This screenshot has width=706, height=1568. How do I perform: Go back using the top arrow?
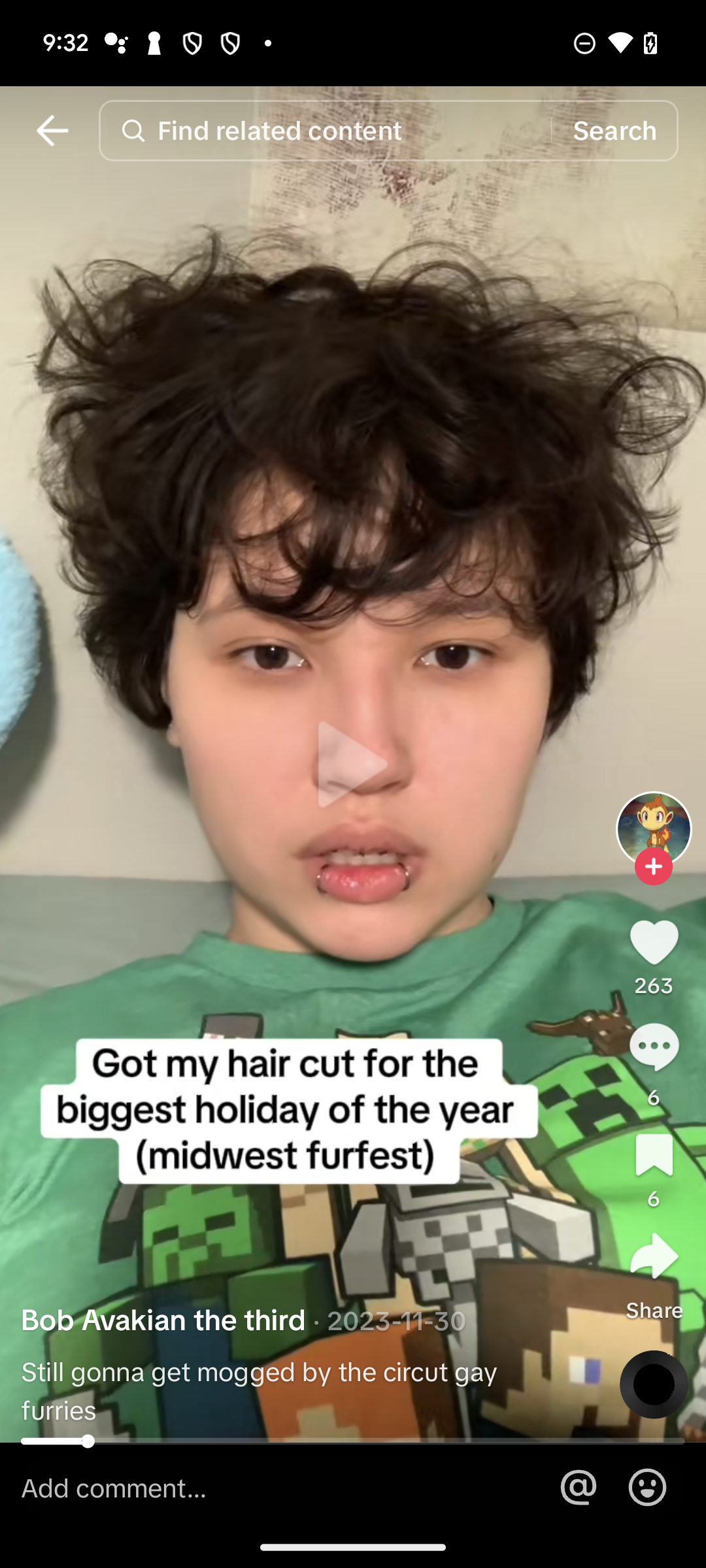coord(52,131)
